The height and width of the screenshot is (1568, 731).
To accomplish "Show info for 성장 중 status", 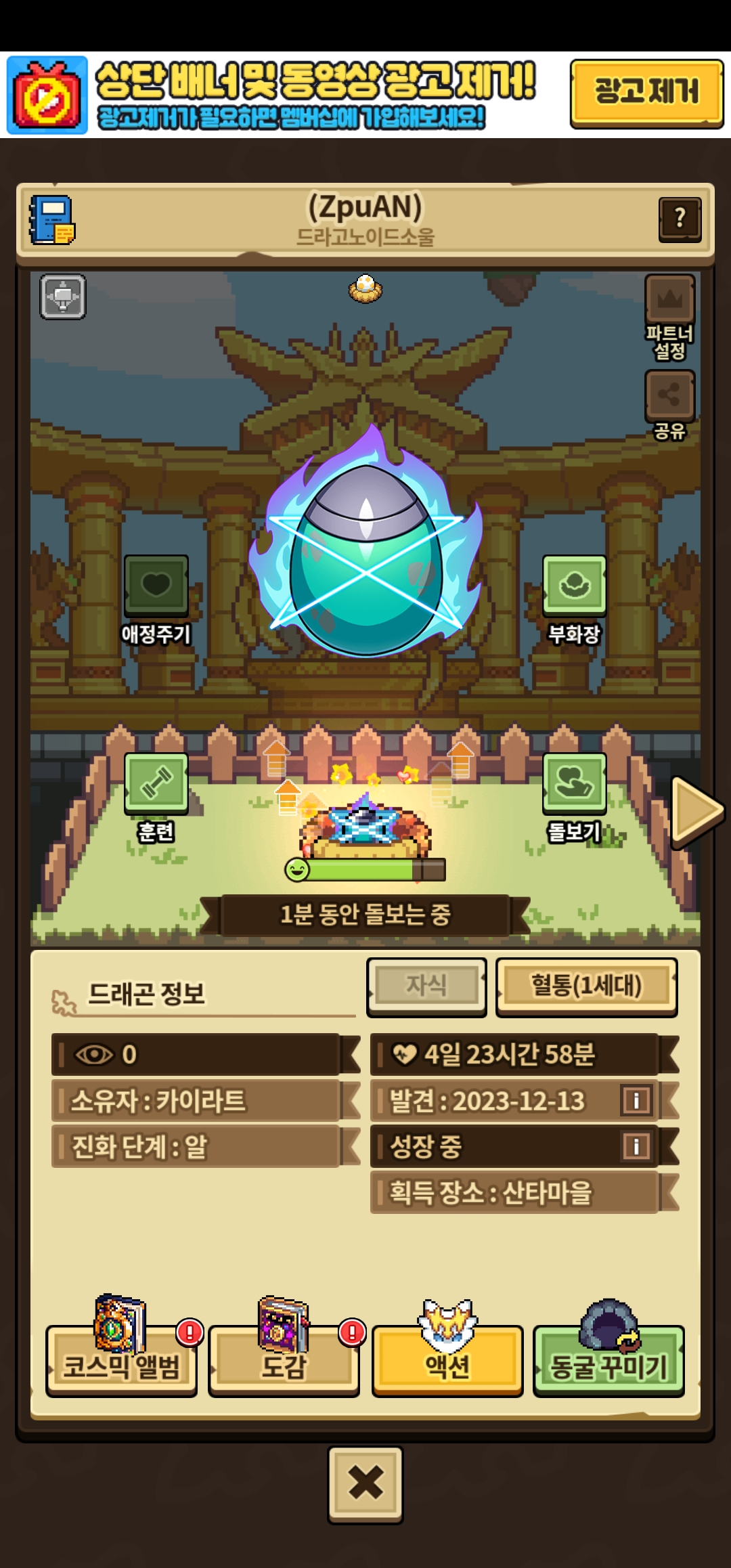I will tap(636, 1146).
